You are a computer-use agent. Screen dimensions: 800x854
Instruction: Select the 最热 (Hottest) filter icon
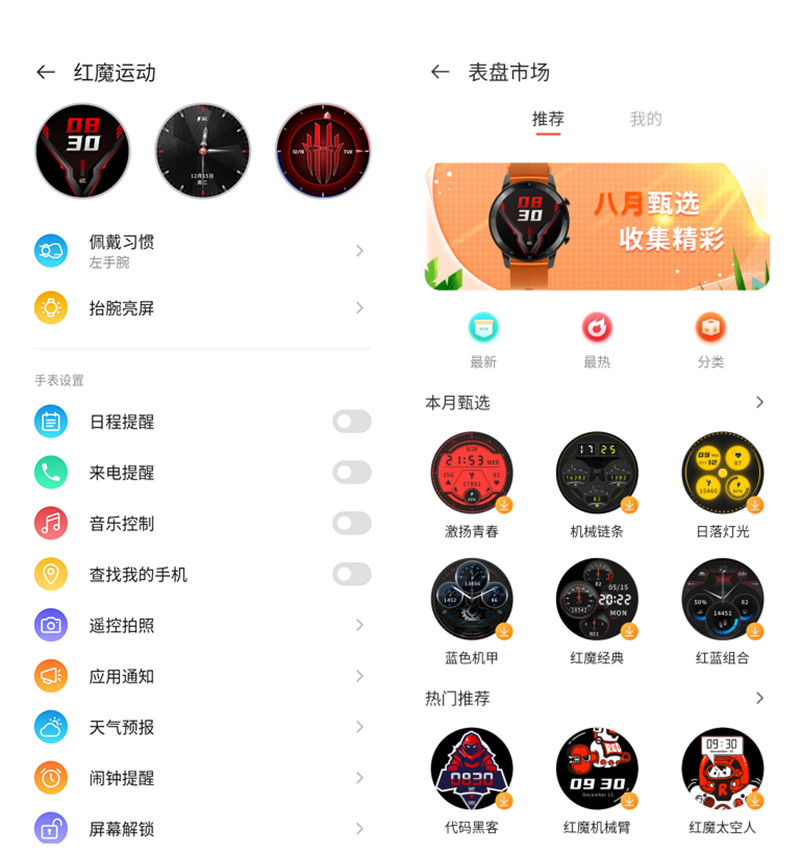tap(597, 327)
